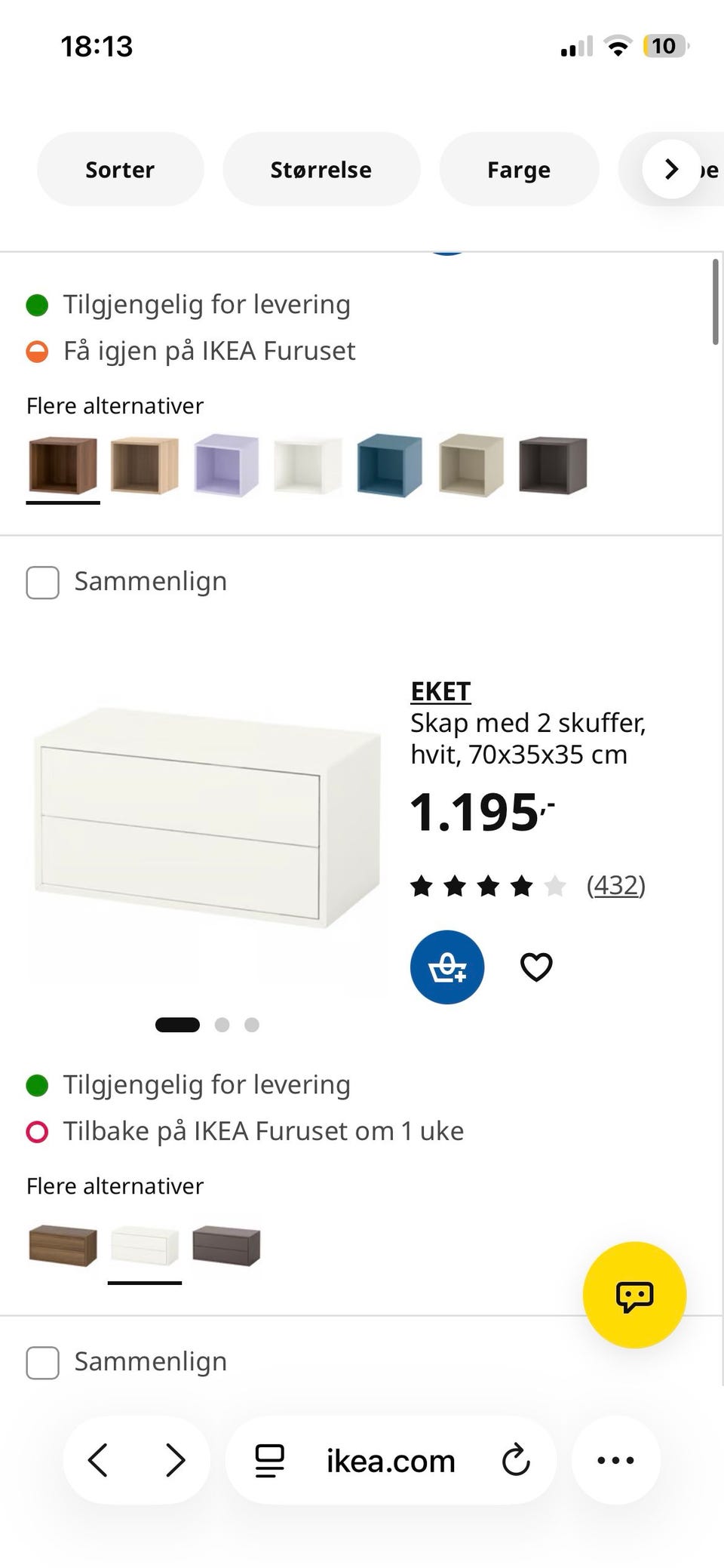The width and height of the screenshot is (724, 1568).
Task: Open the EKET product name link
Action: pyautogui.click(x=440, y=690)
